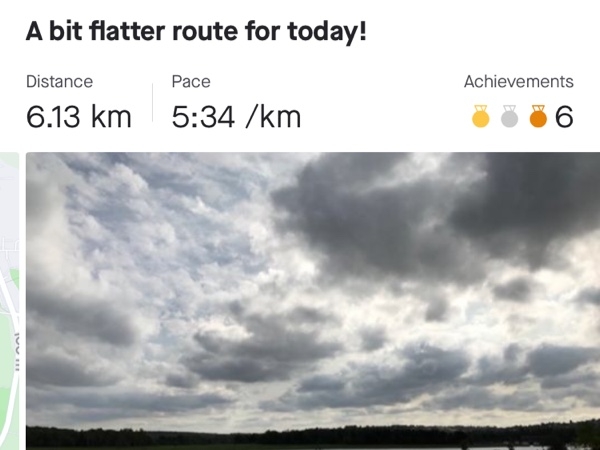The width and height of the screenshot is (600, 450).
Task: View the 6 achievements medals
Action: 521,117
